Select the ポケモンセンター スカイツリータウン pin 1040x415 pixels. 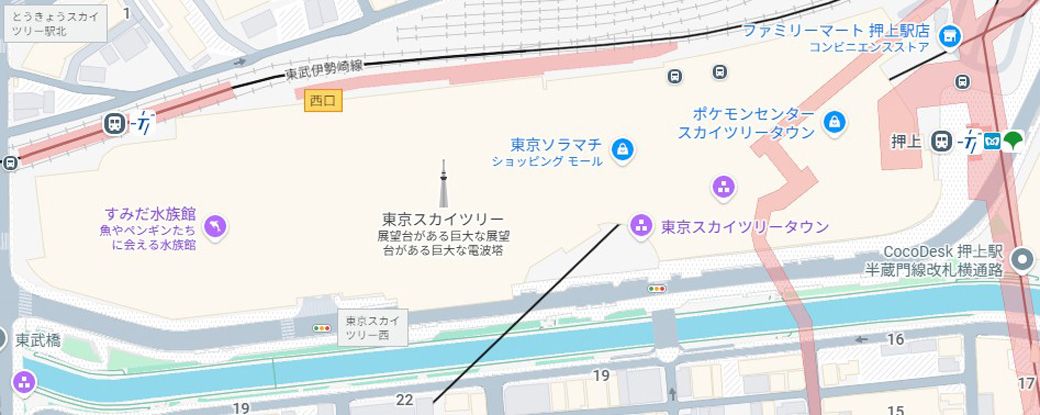[x=833, y=122]
